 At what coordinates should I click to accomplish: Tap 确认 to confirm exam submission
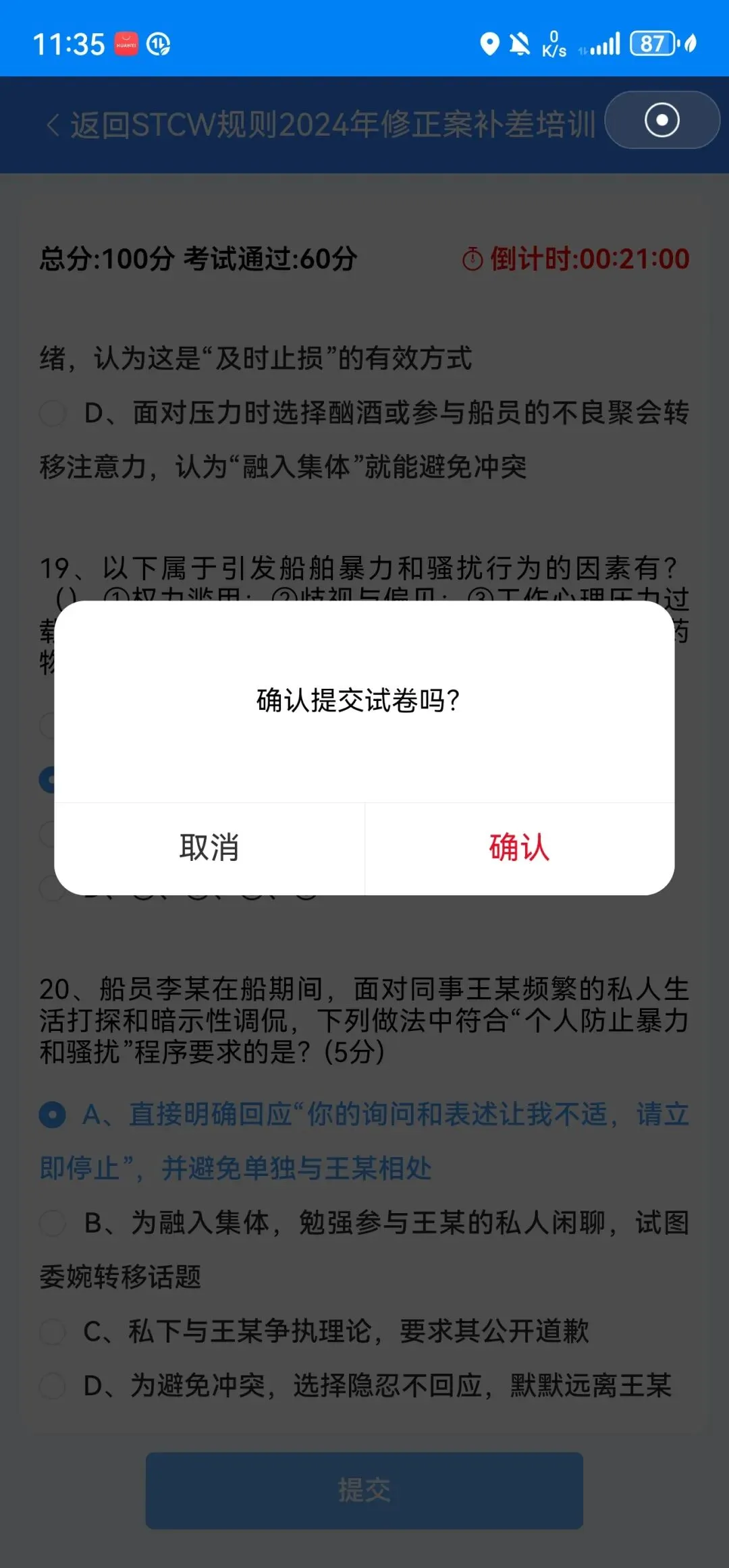click(520, 848)
